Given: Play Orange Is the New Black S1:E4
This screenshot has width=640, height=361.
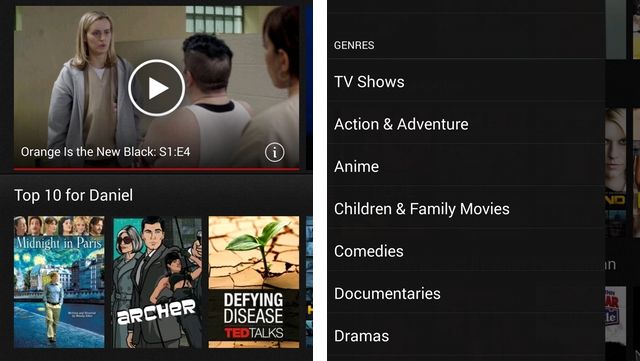Looking at the screenshot, I should [x=156, y=88].
